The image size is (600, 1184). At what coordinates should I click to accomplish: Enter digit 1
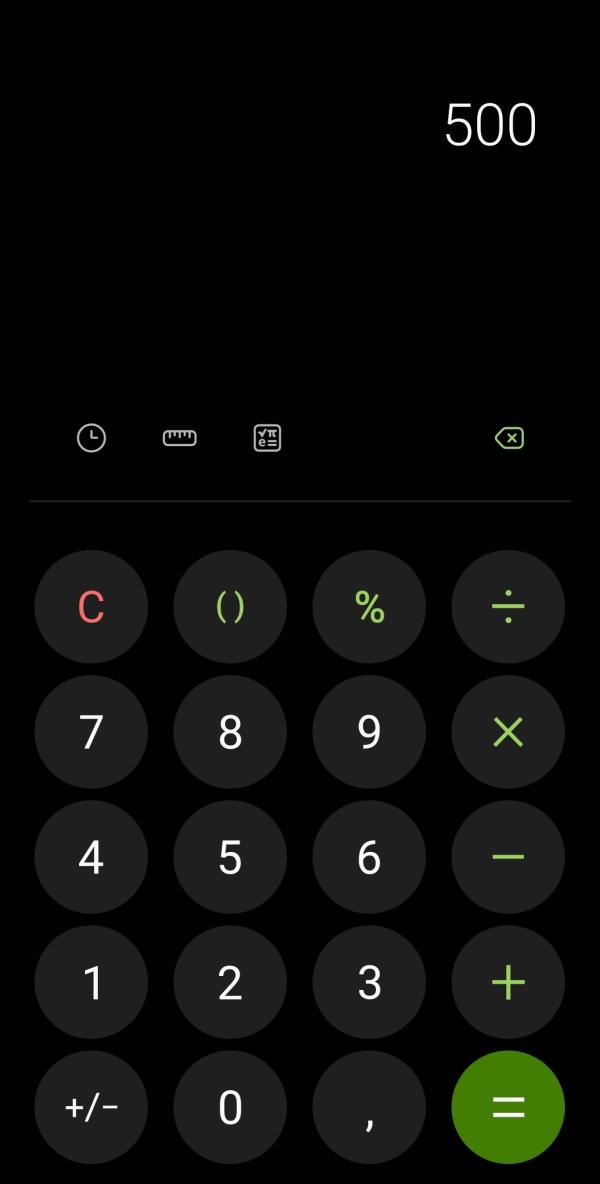91,982
